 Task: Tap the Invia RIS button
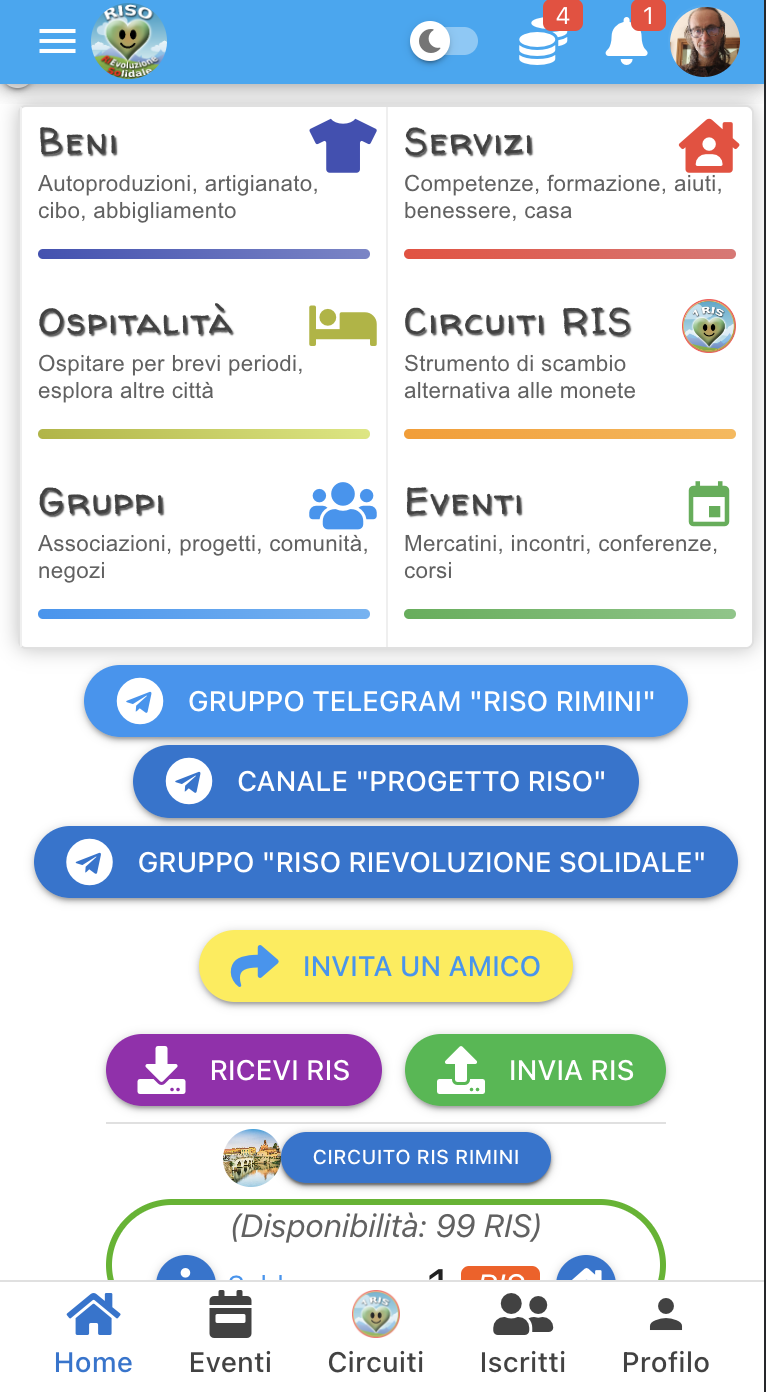[535, 1070]
